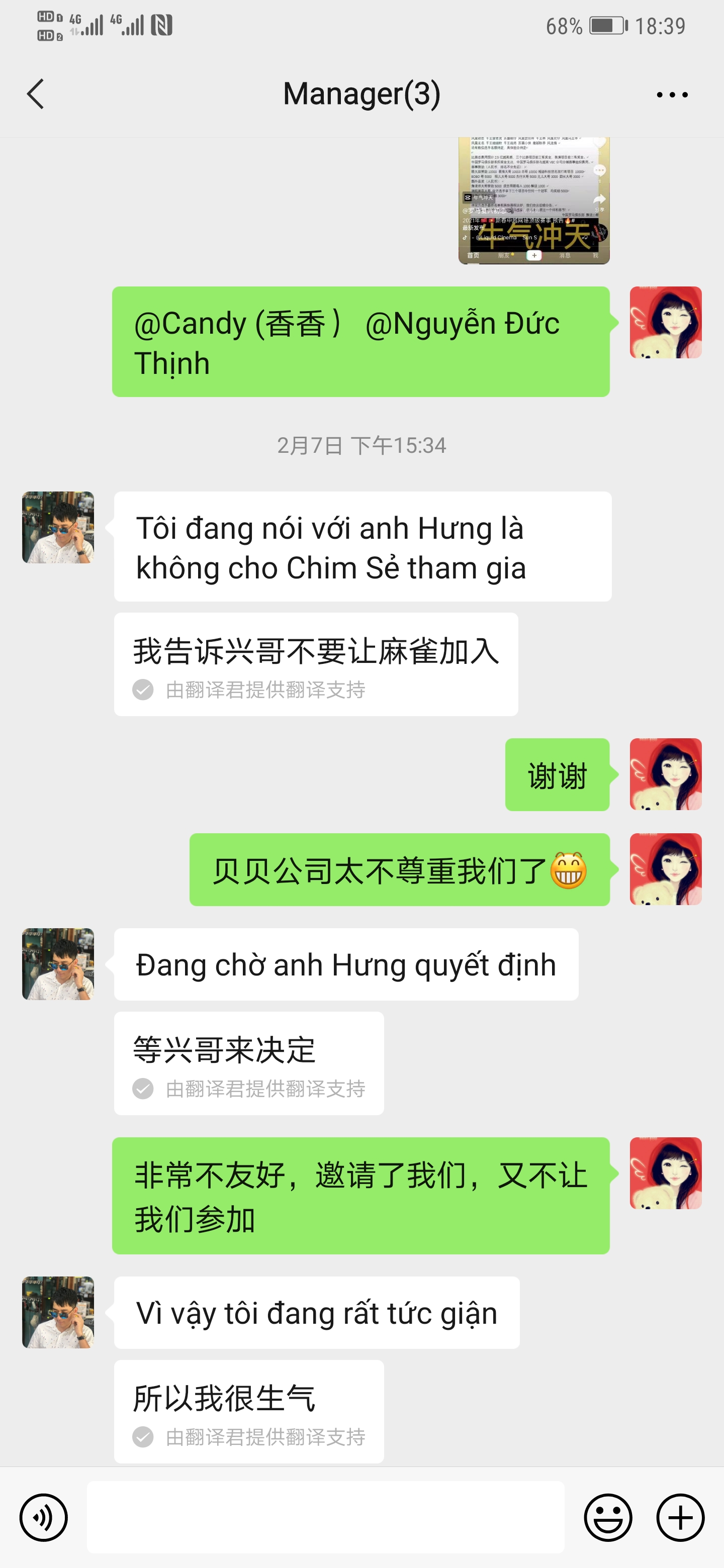Focus the message text field
Screen dimensions: 724x1568
(325, 1517)
